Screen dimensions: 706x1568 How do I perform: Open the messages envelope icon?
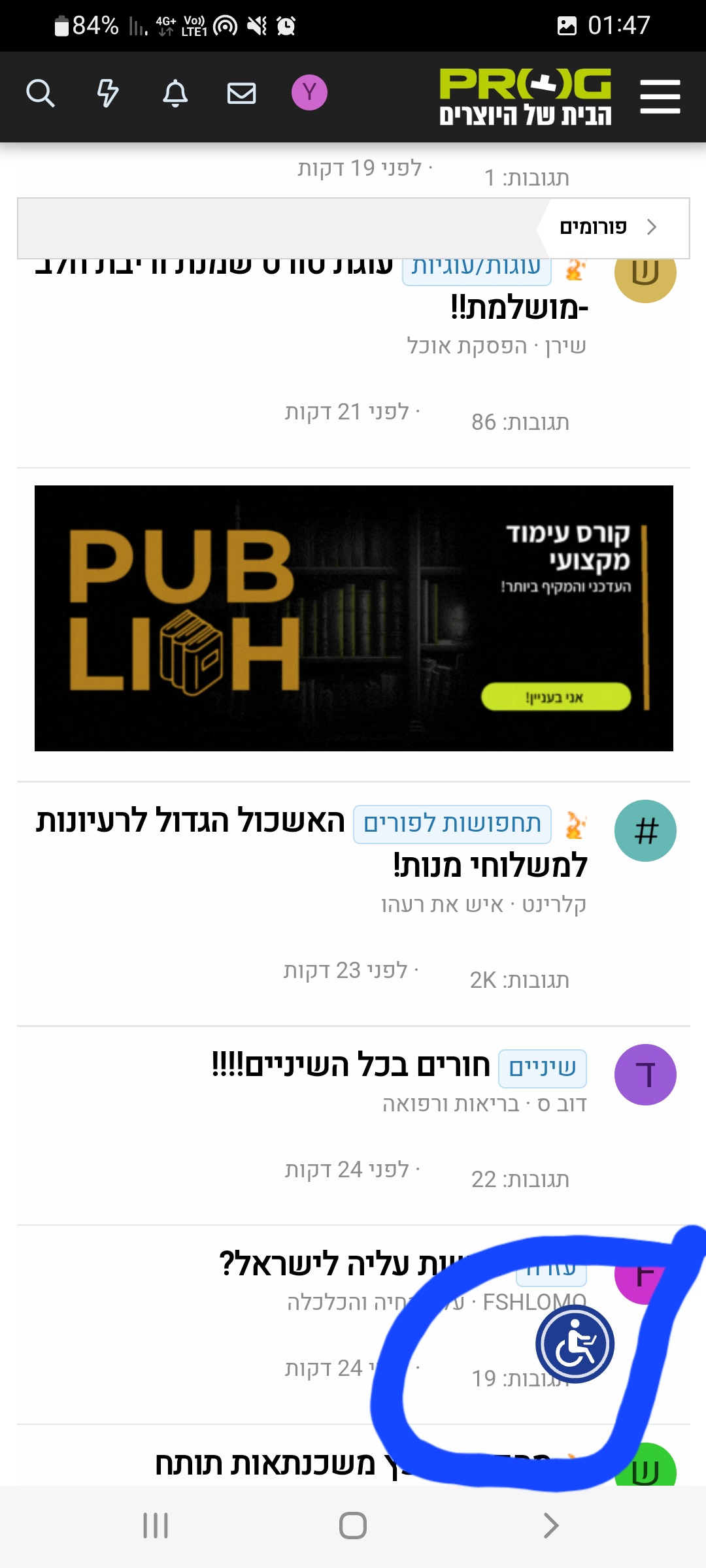tap(241, 93)
